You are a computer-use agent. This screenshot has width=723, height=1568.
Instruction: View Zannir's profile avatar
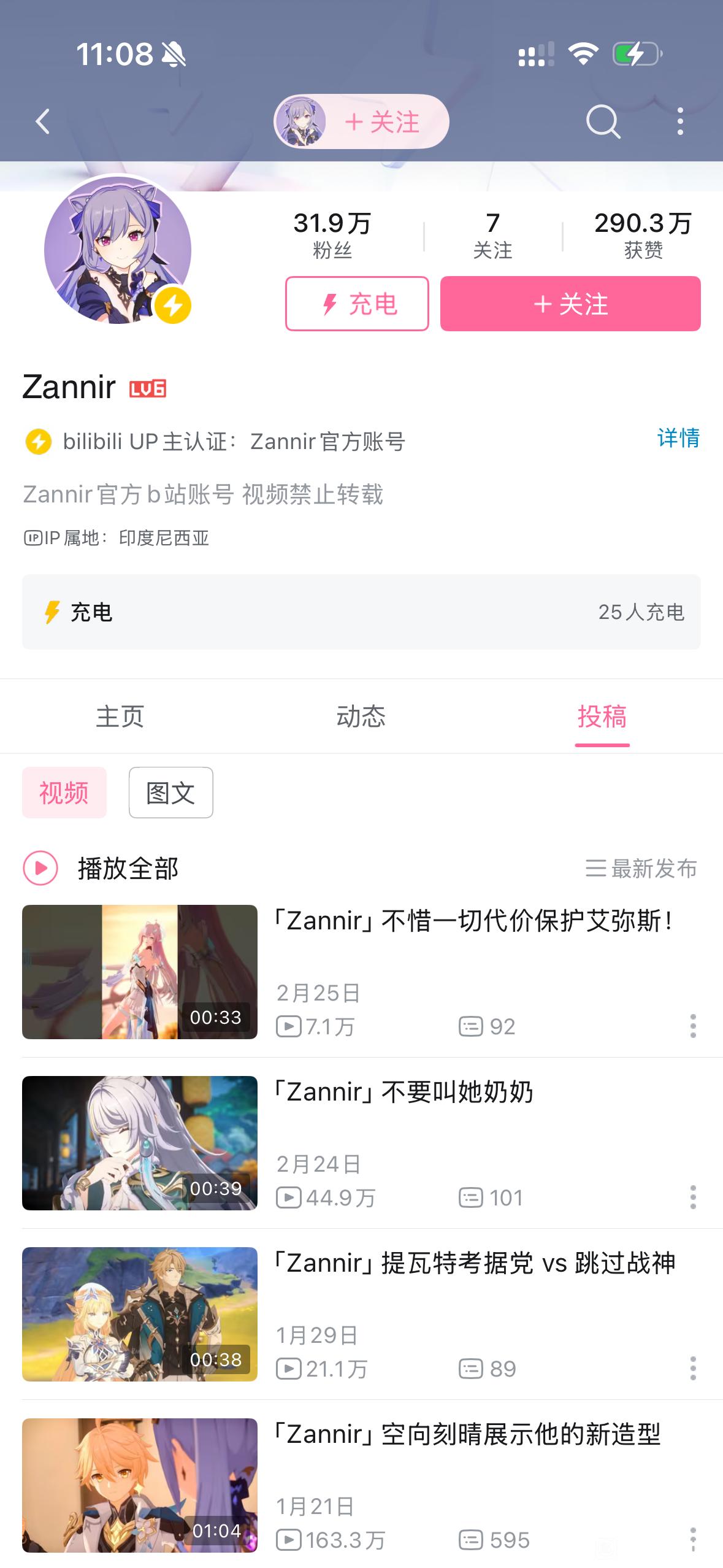[118, 250]
